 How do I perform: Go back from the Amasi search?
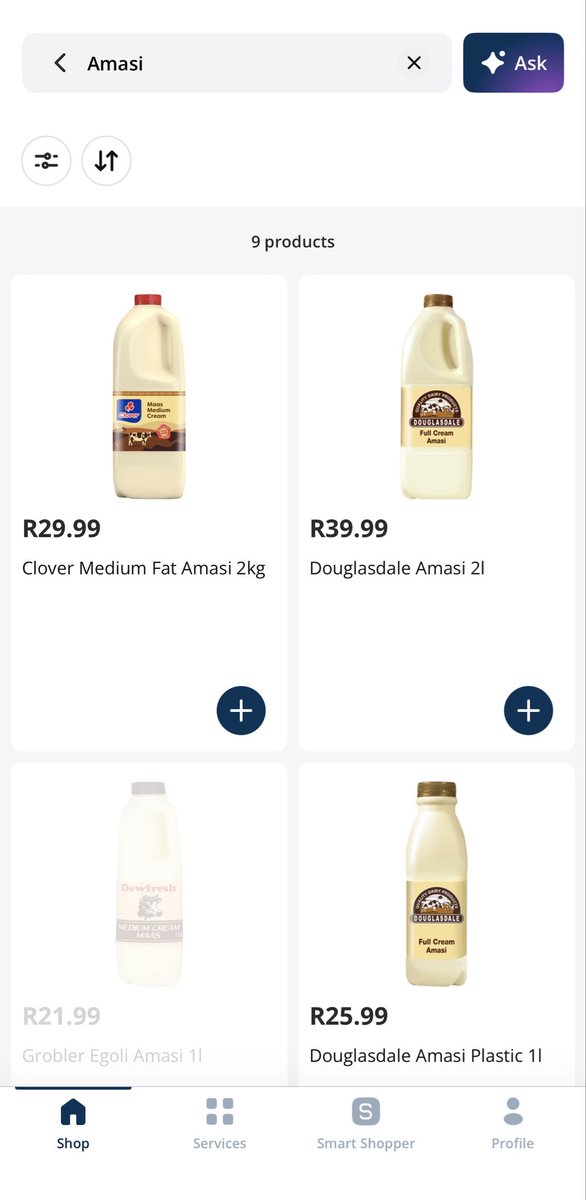tap(60, 63)
